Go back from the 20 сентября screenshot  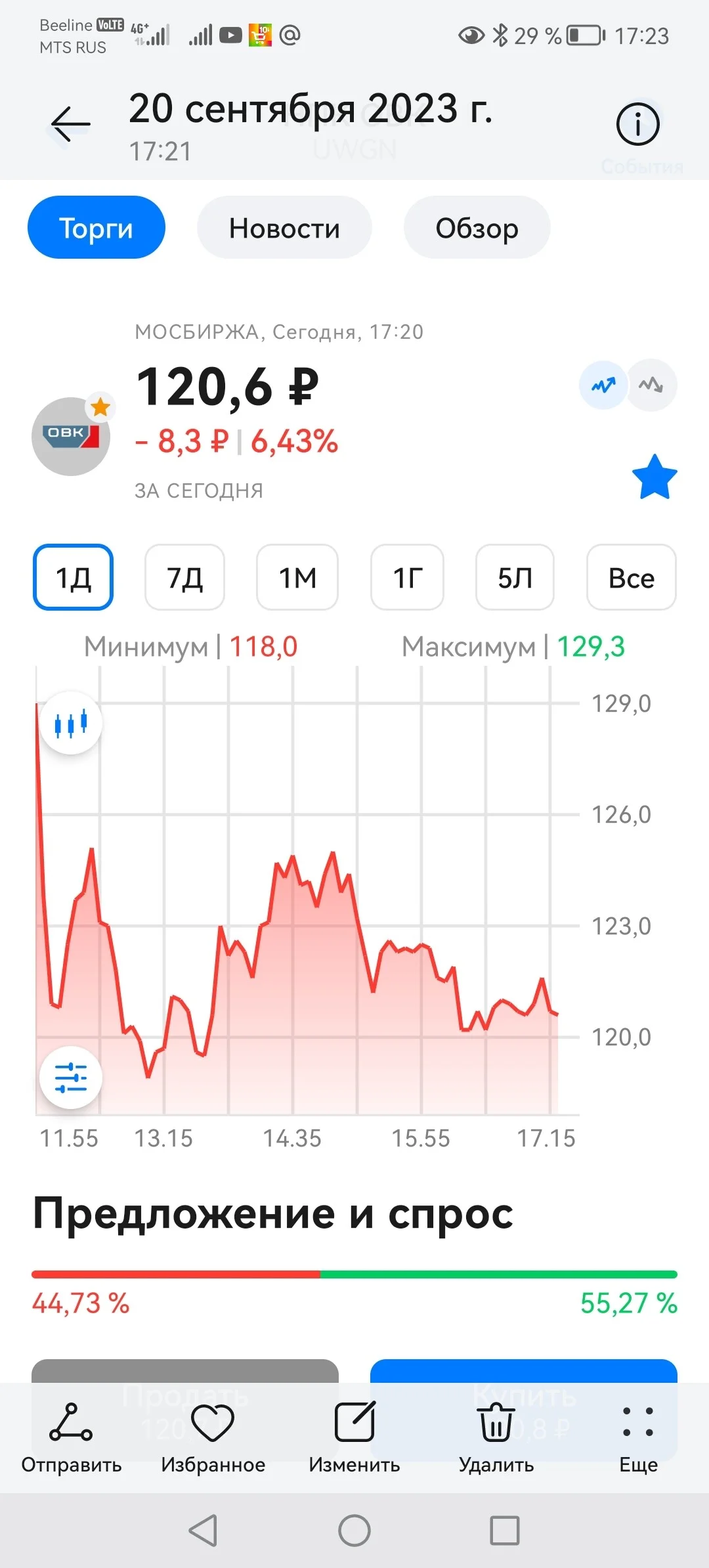[70, 123]
